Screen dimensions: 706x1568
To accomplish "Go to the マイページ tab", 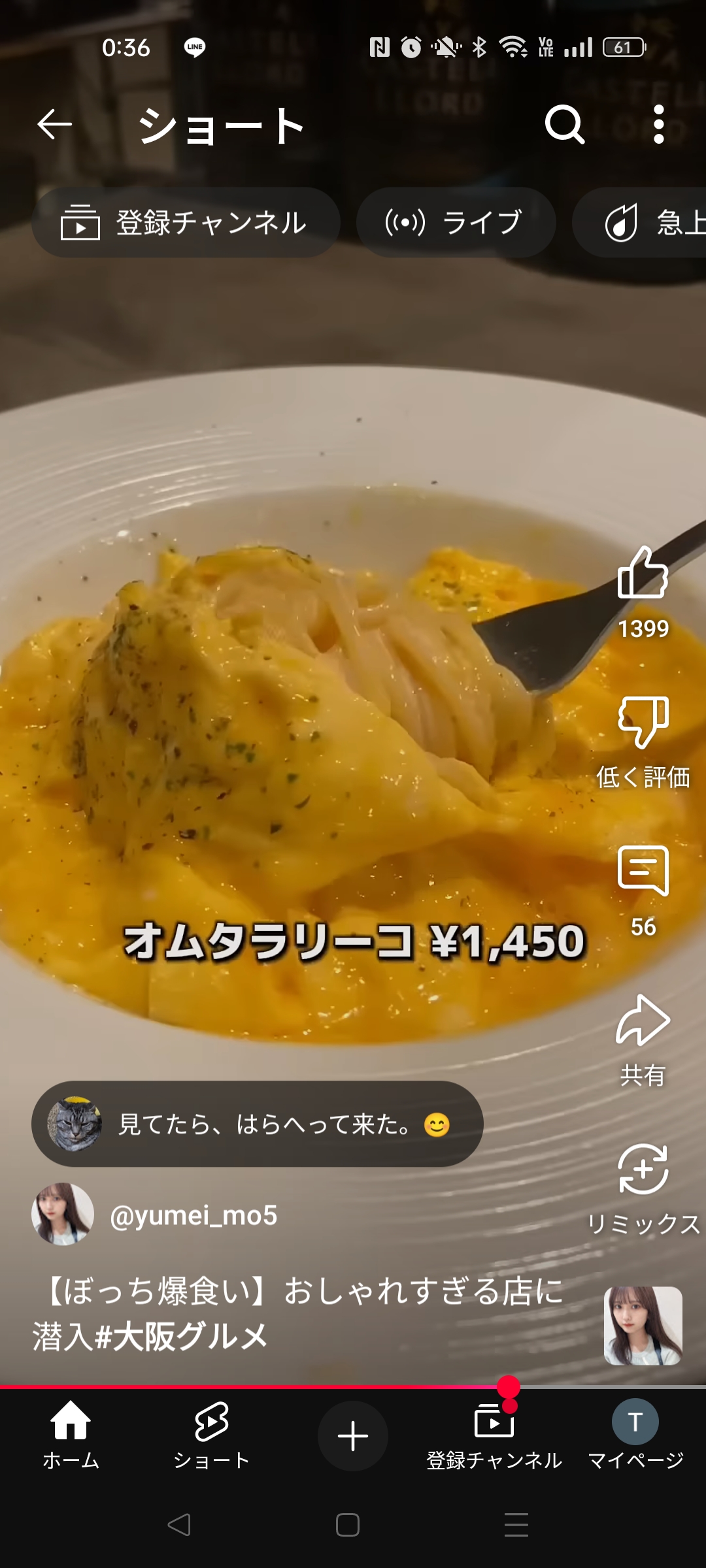I will 635,1435.
